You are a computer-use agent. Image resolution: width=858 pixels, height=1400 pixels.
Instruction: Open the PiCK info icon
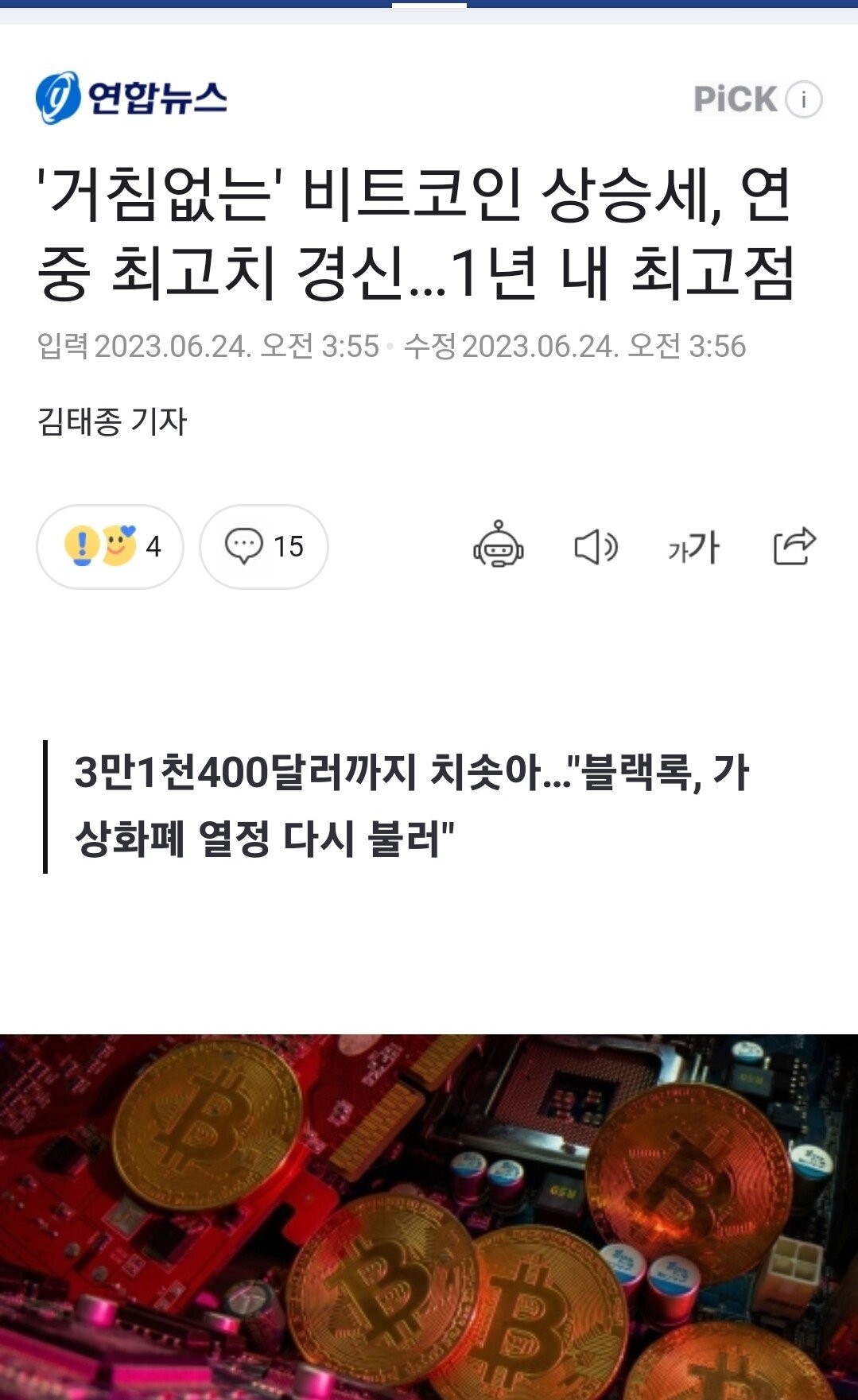pyautogui.click(x=804, y=100)
